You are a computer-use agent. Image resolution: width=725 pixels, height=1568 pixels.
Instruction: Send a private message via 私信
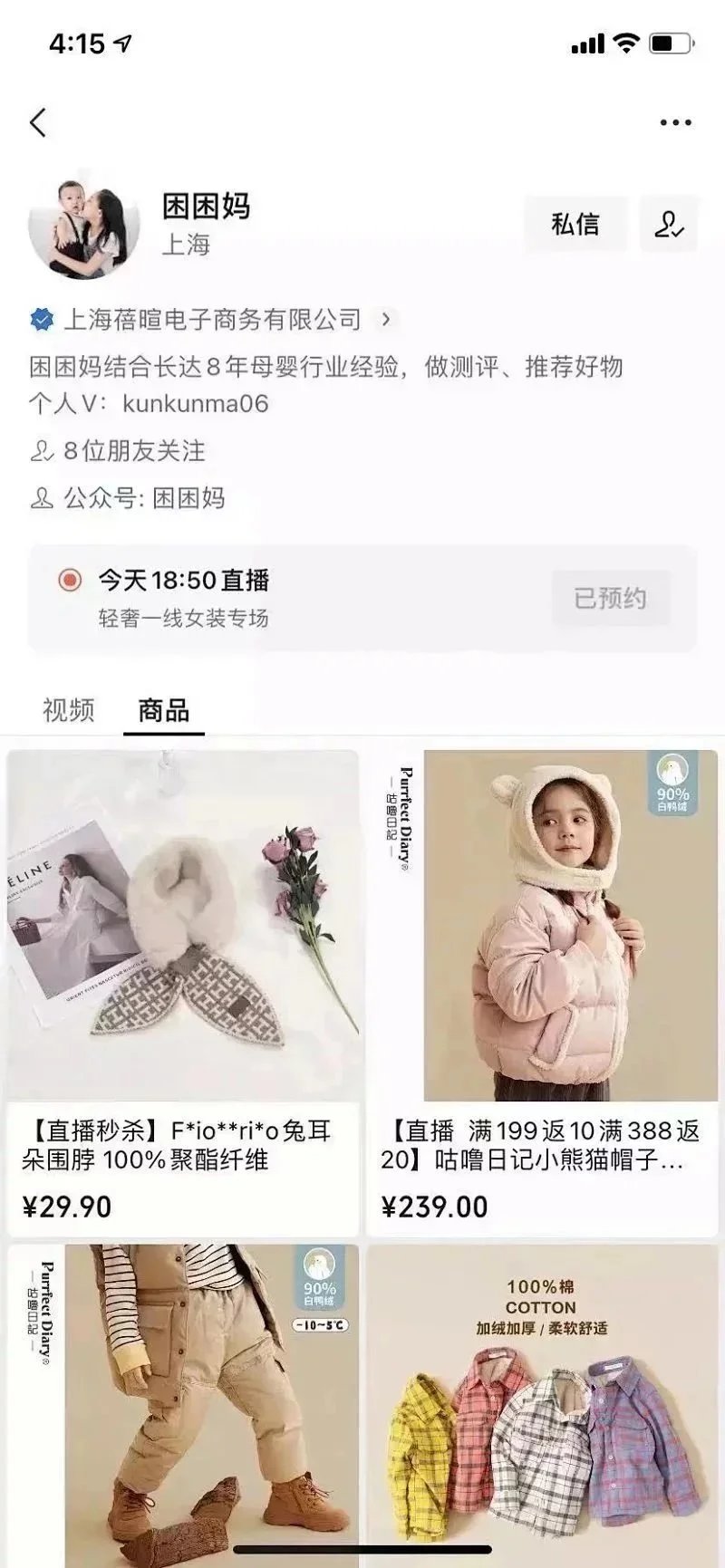(x=575, y=224)
